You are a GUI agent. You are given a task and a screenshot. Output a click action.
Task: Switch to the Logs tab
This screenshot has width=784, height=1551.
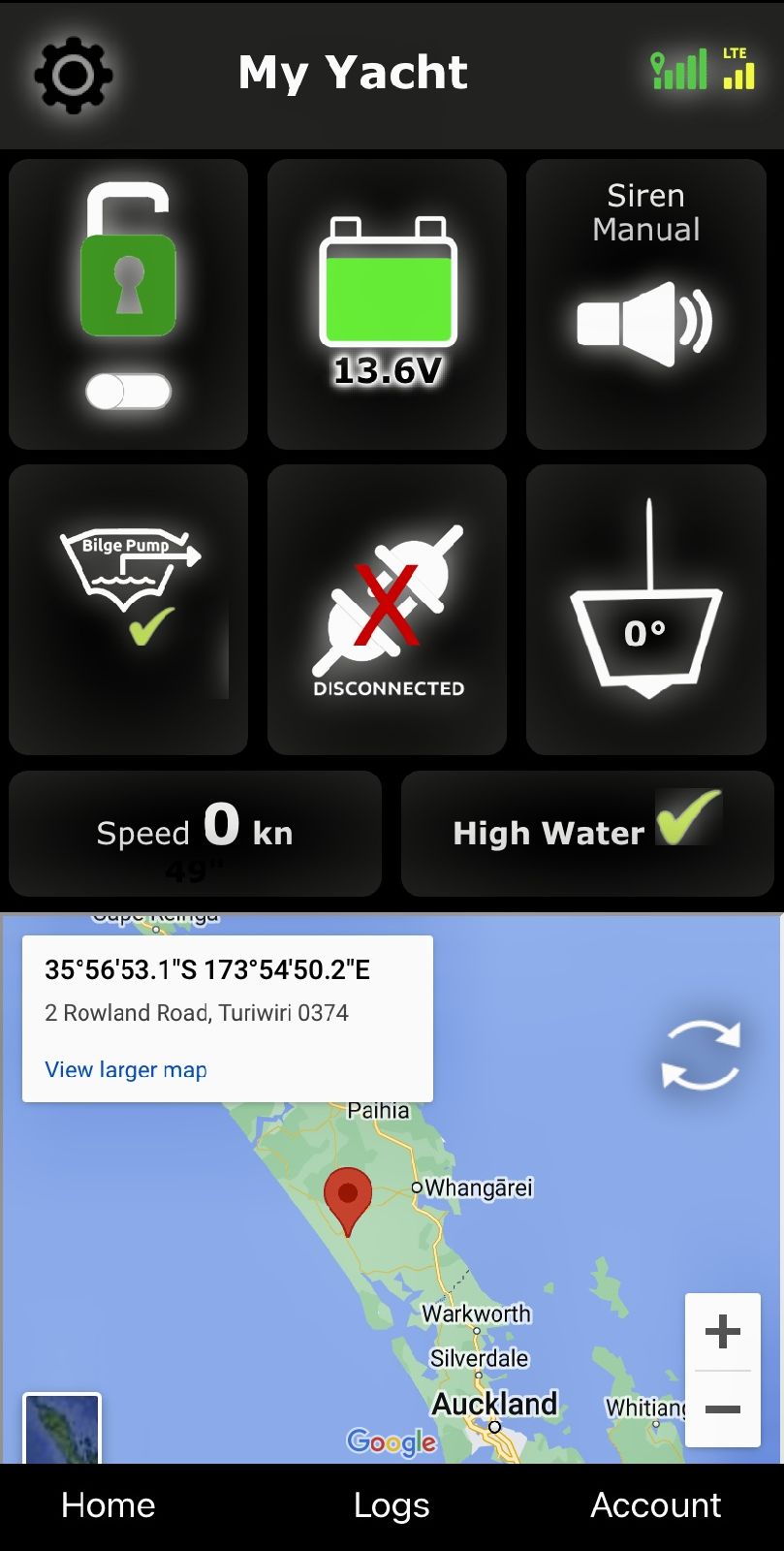click(x=392, y=1505)
